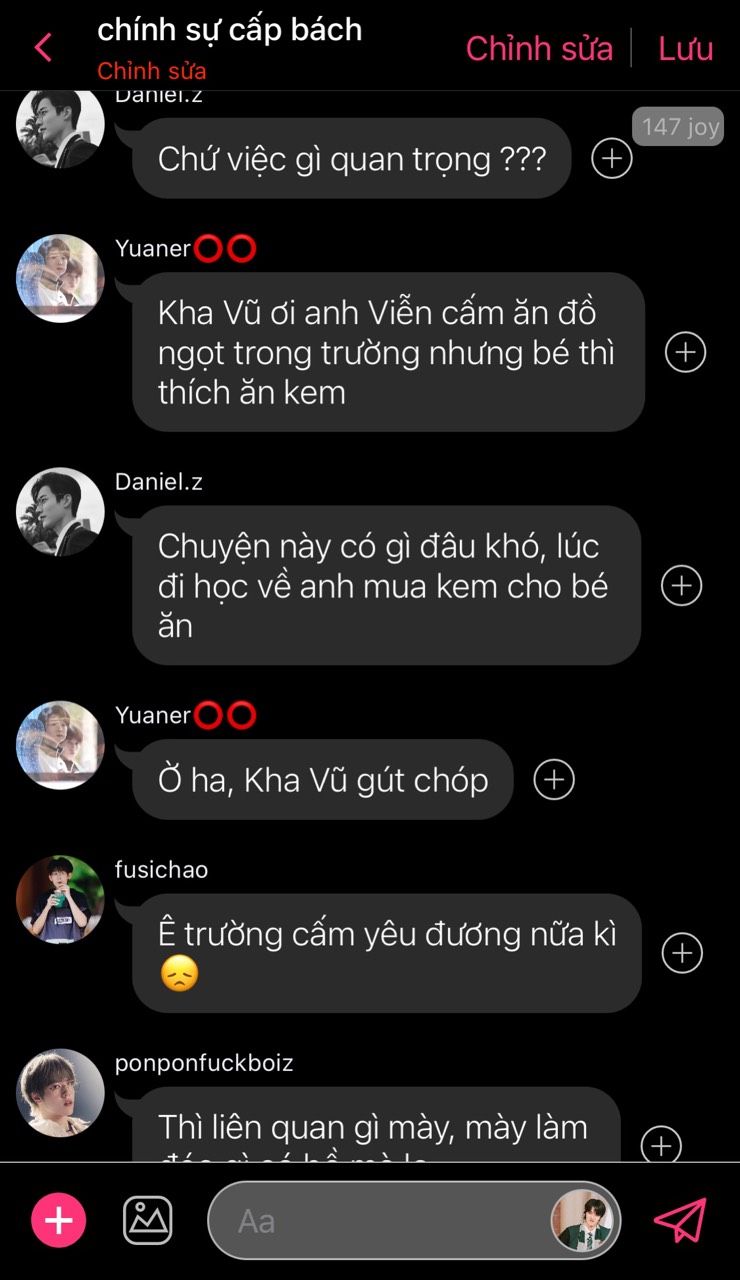Open fusichao's avatar

(x=60, y=899)
